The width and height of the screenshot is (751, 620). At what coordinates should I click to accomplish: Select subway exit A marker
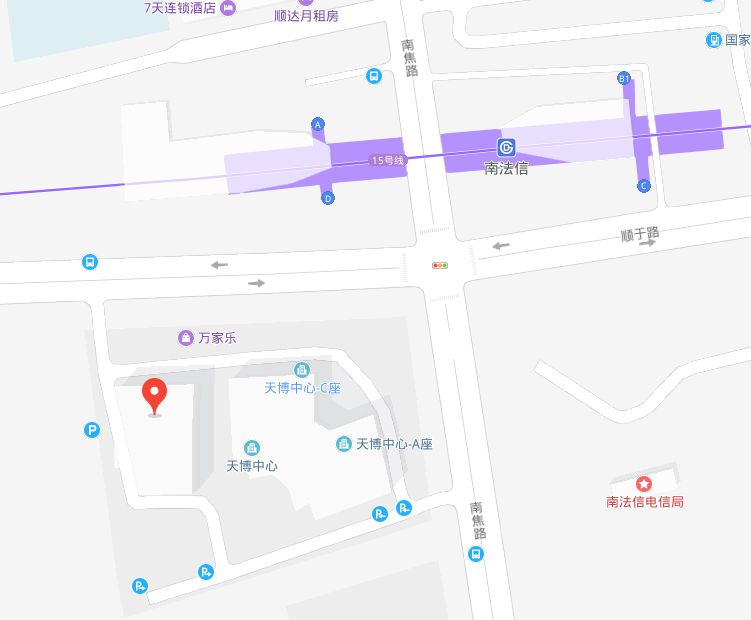pos(319,125)
